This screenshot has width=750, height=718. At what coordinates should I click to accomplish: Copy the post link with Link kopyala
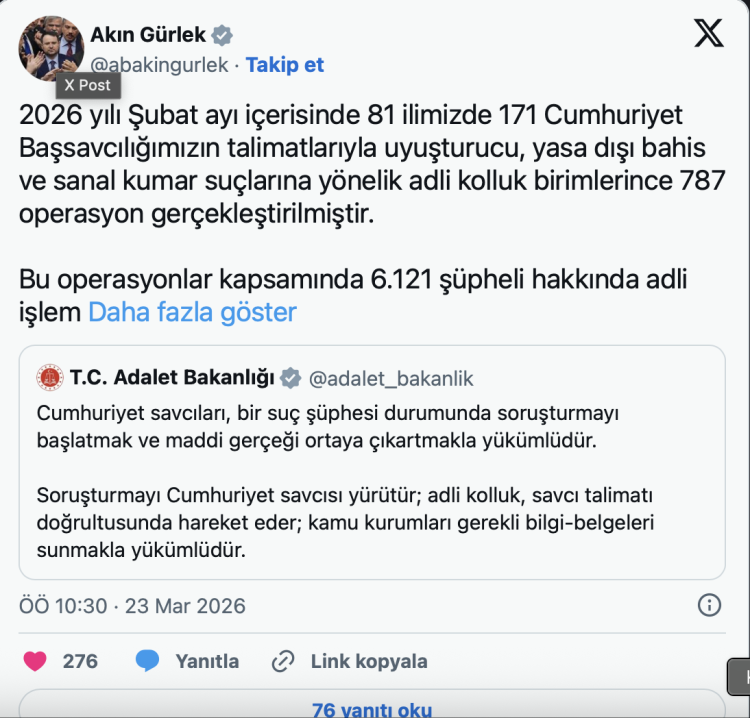[x=350, y=661]
